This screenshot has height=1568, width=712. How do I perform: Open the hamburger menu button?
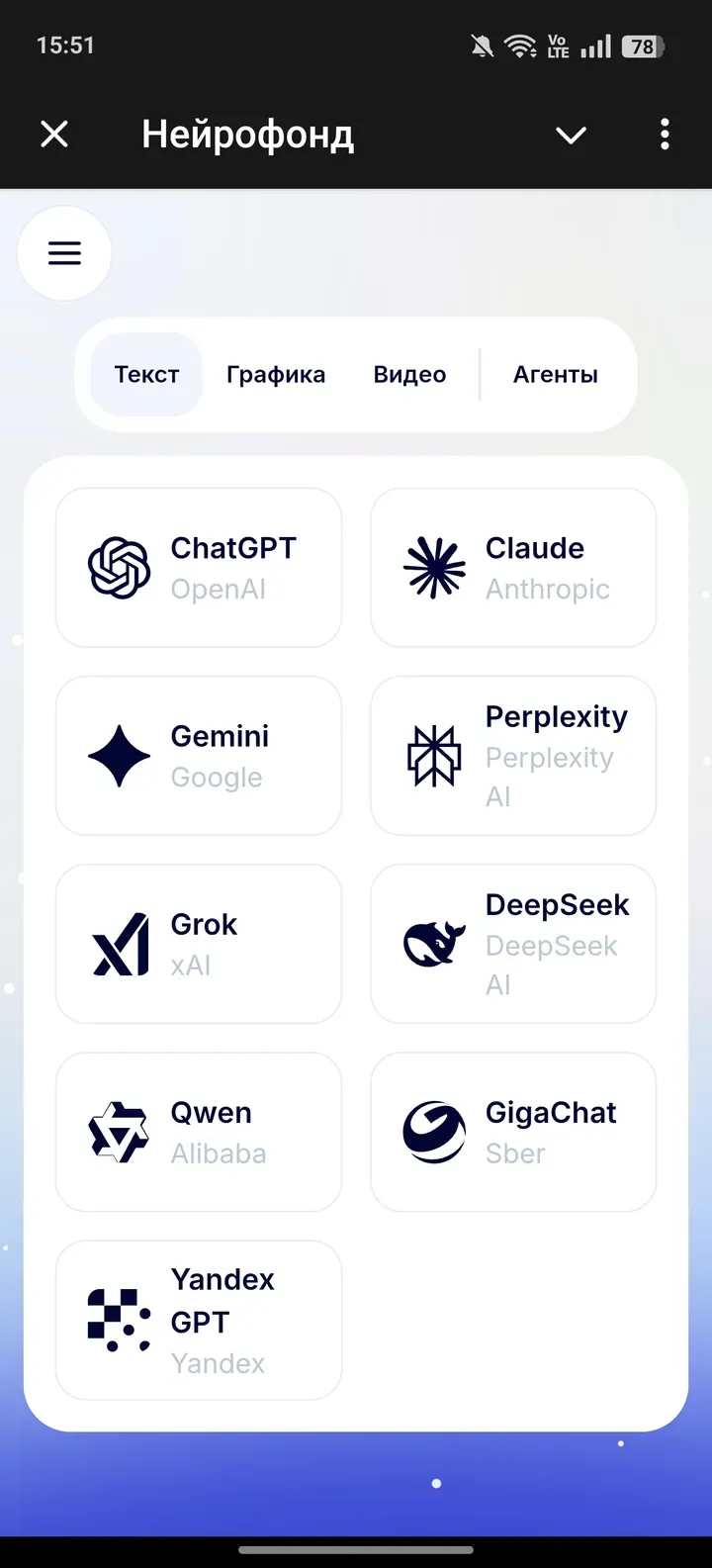[x=64, y=252]
